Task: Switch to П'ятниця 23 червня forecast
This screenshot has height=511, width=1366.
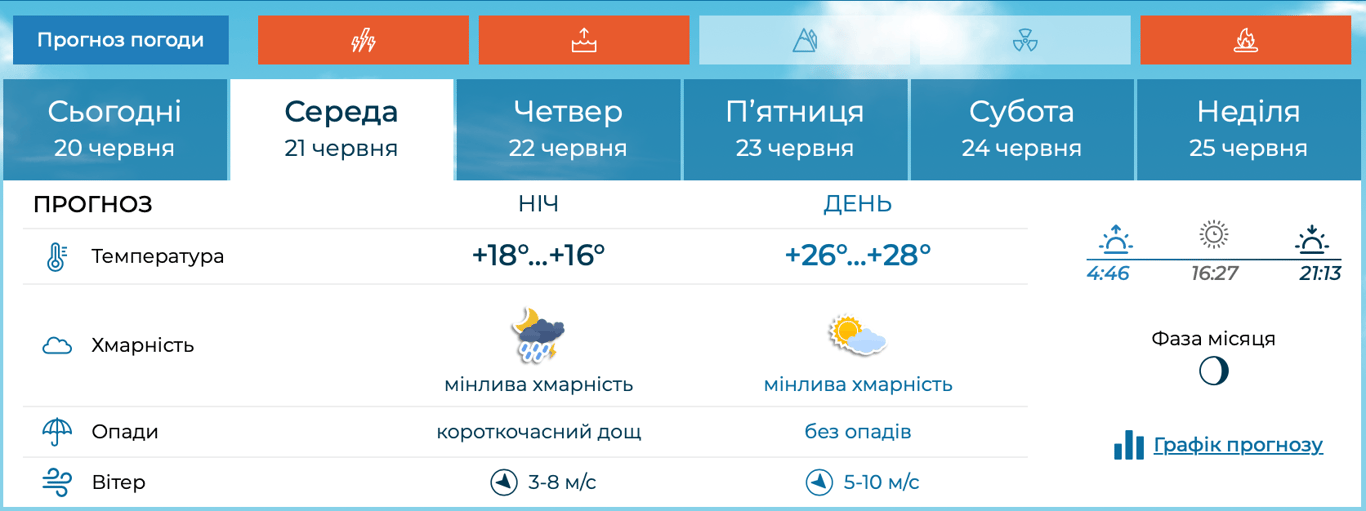Action: click(x=795, y=129)
